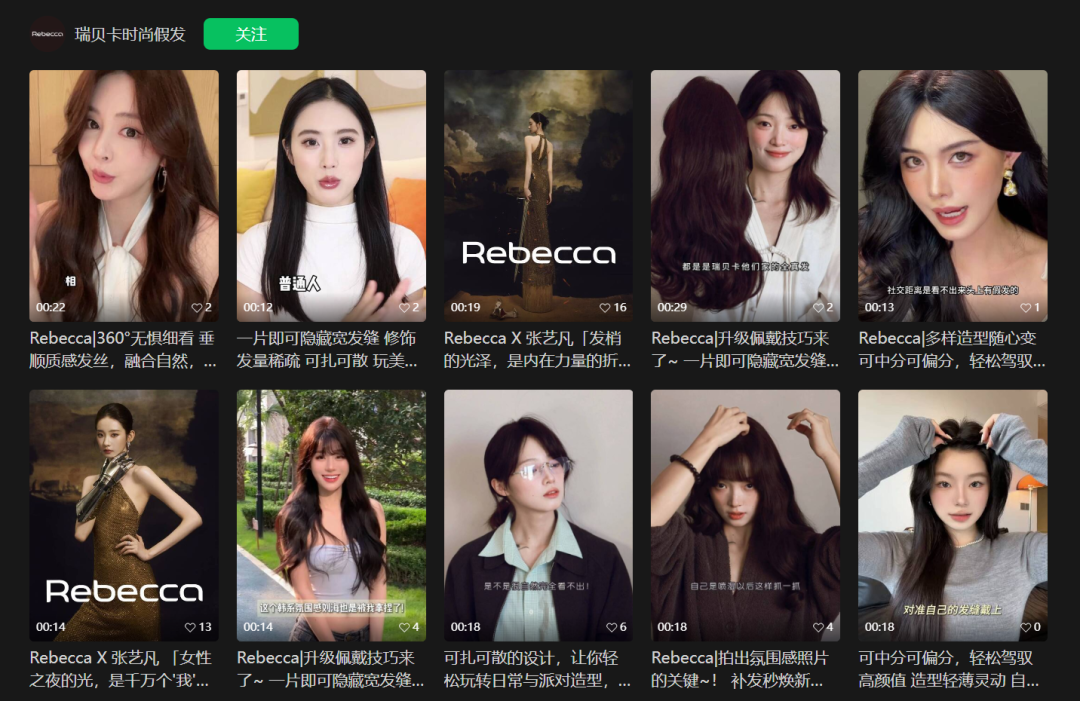The height and width of the screenshot is (701, 1080).
Task: Open the 00:29 video Rebecca|升级佩戴技巧来了
Action: pyautogui.click(x=745, y=195)
